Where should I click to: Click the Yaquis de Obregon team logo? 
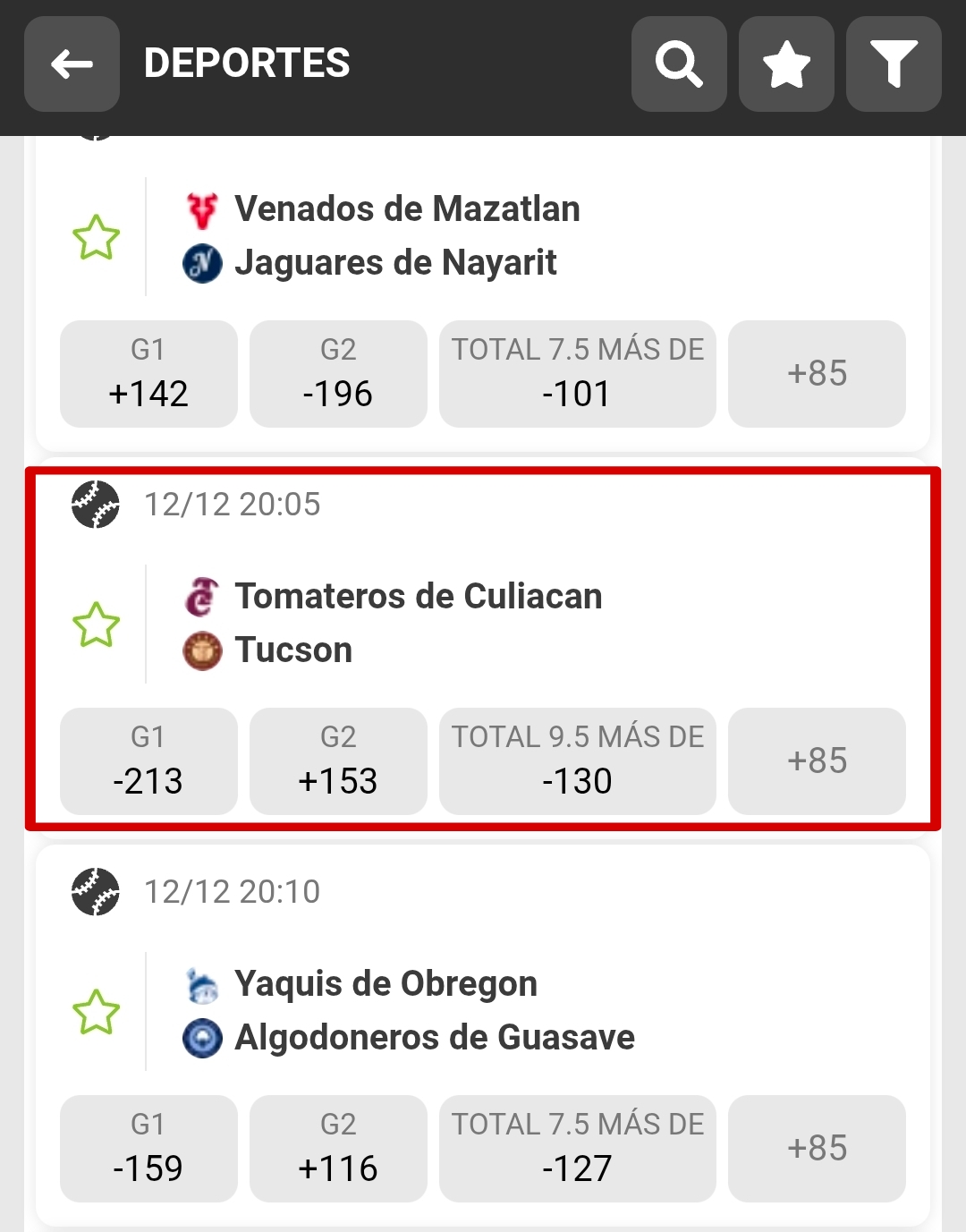tap(202, 982)
